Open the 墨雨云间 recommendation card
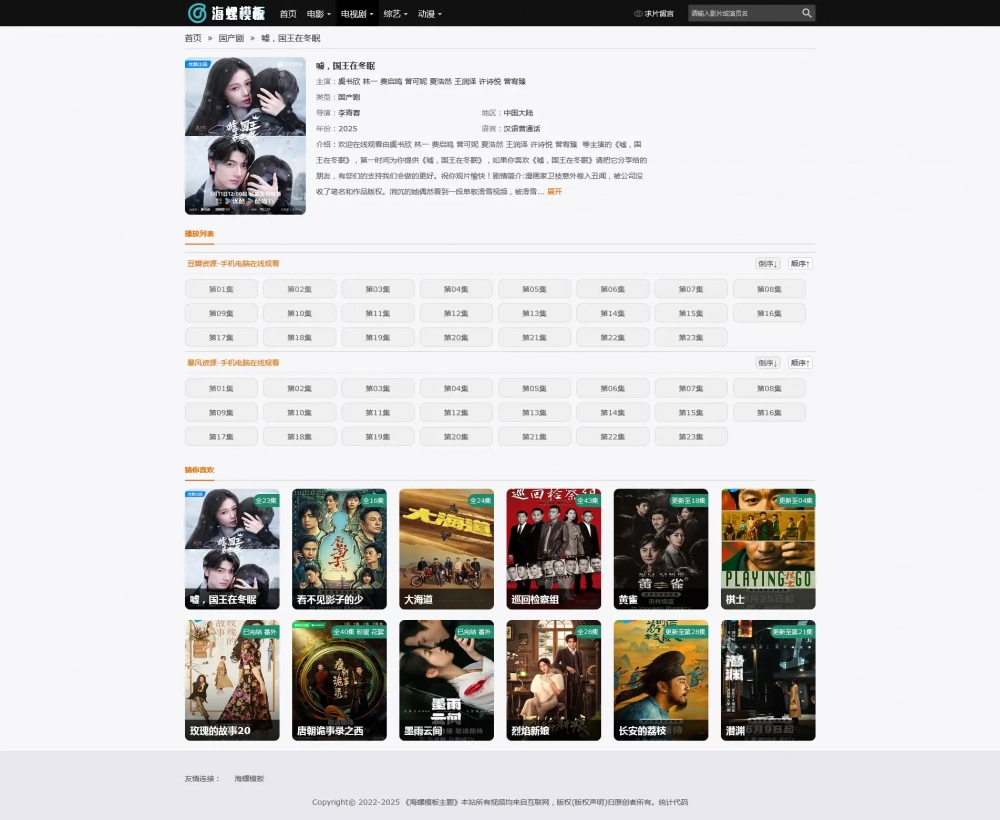1000x820 pixels. pyautogui.click(x=446, y=680)
